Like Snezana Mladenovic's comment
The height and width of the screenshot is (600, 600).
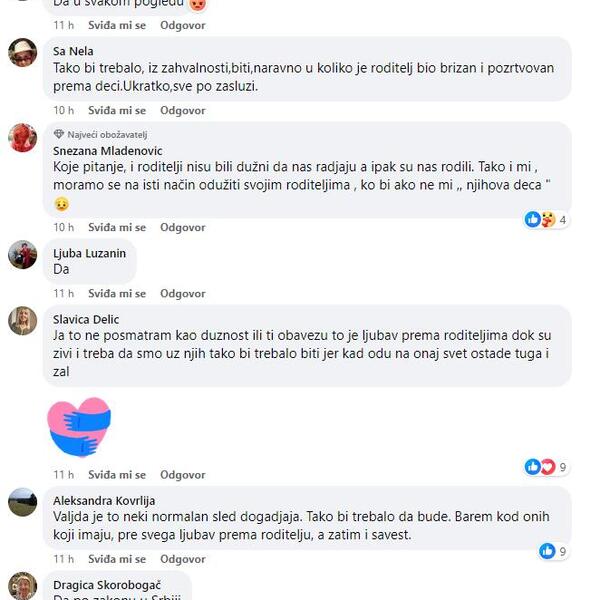[x=116, y=227]
